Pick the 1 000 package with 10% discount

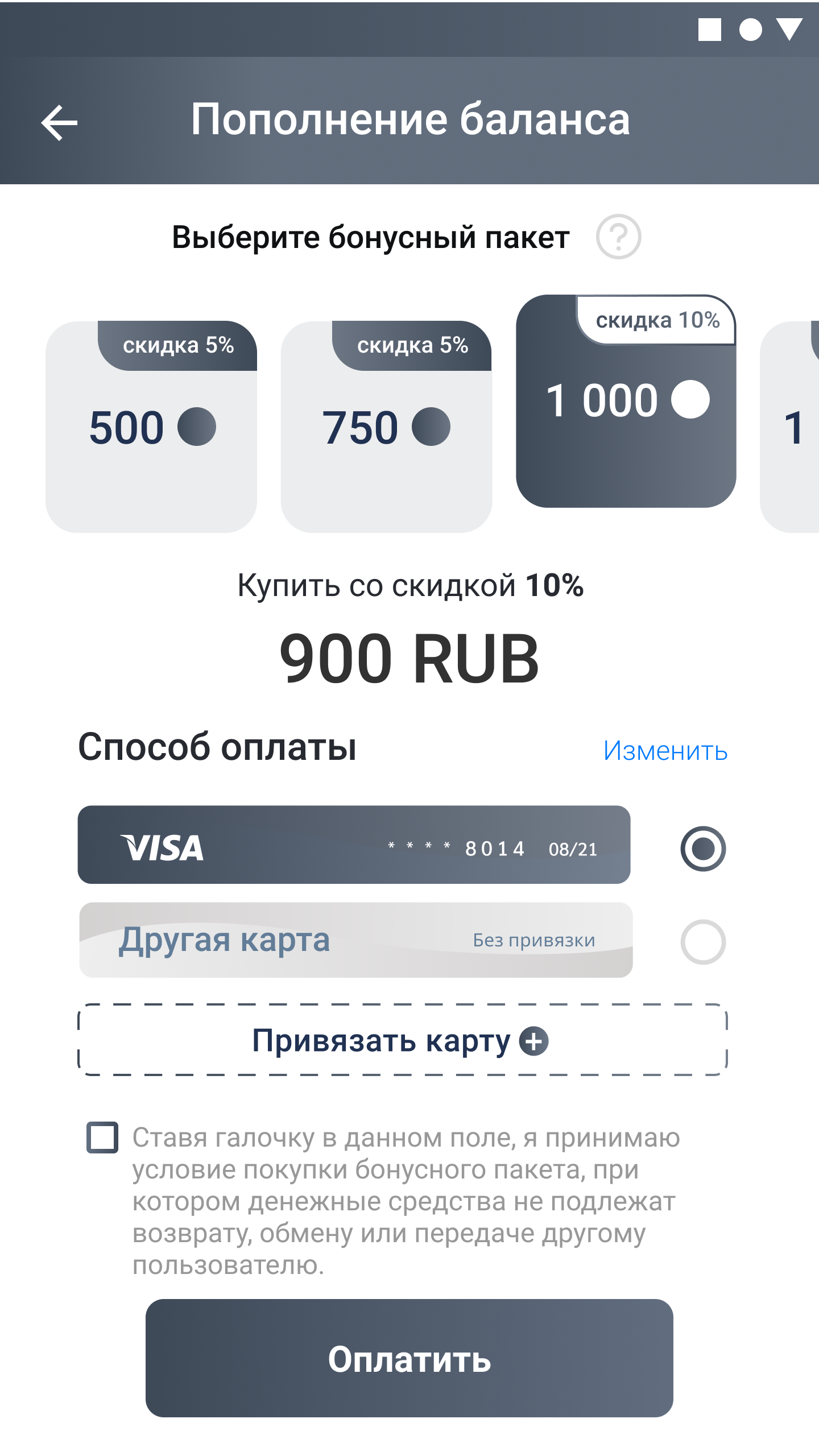[x=626, y=401]
